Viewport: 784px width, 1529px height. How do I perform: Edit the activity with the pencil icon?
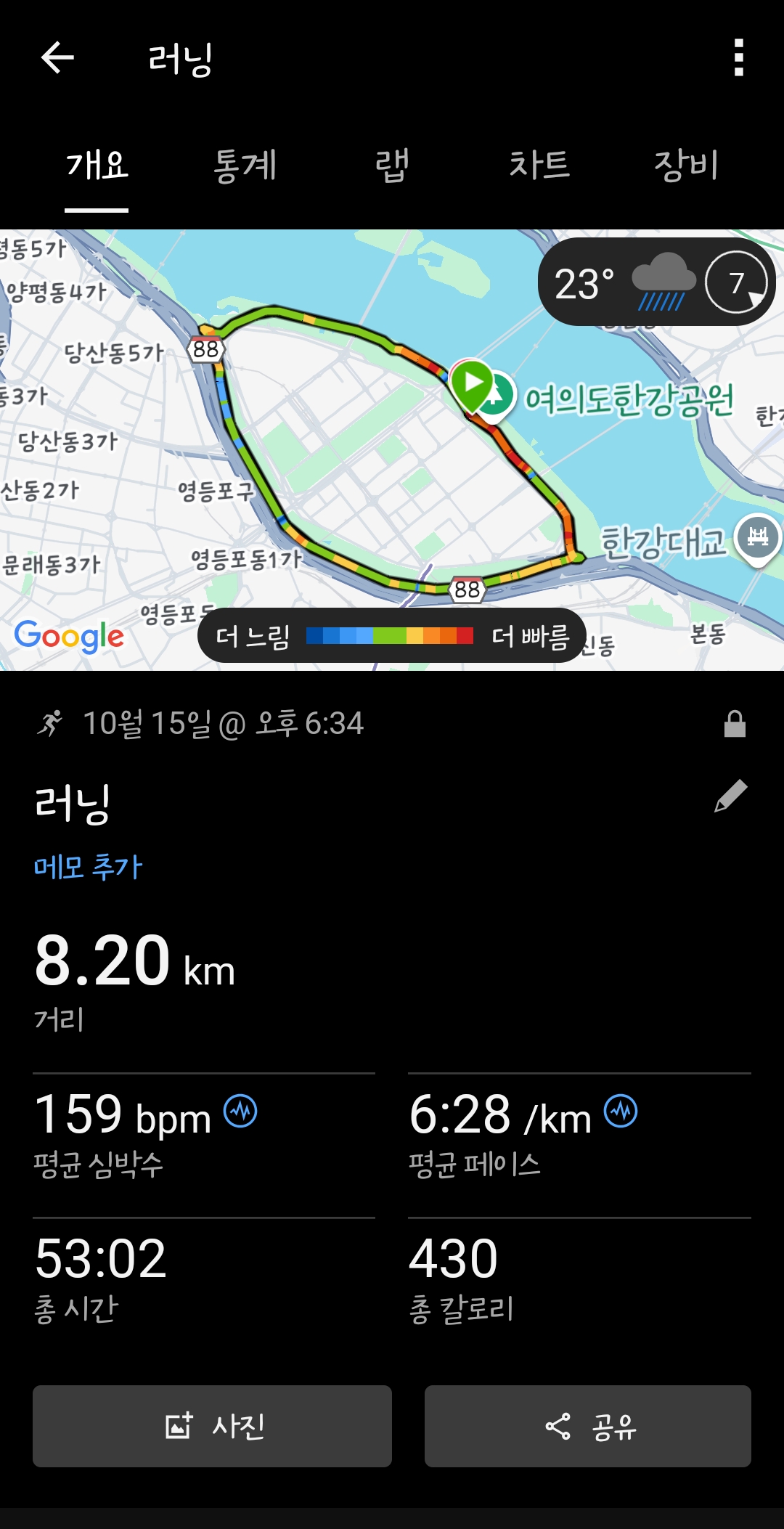(730, 796)
